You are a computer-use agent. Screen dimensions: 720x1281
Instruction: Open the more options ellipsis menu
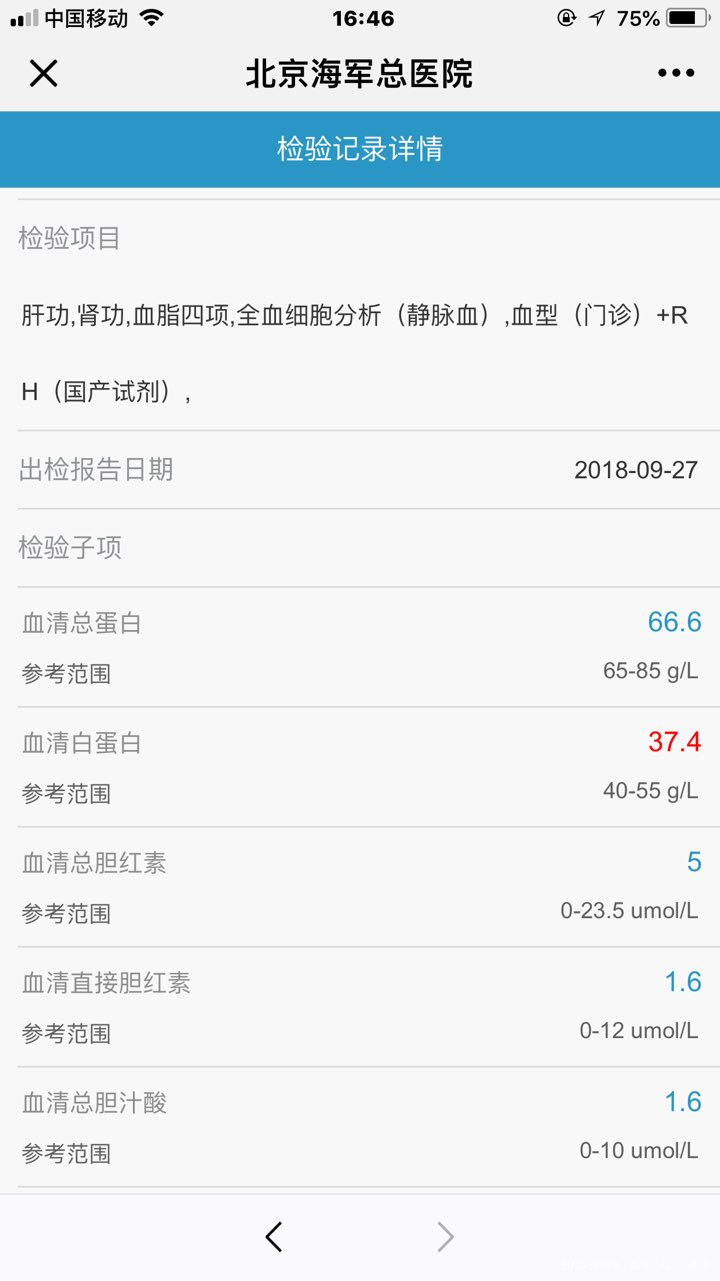point(676,72)
